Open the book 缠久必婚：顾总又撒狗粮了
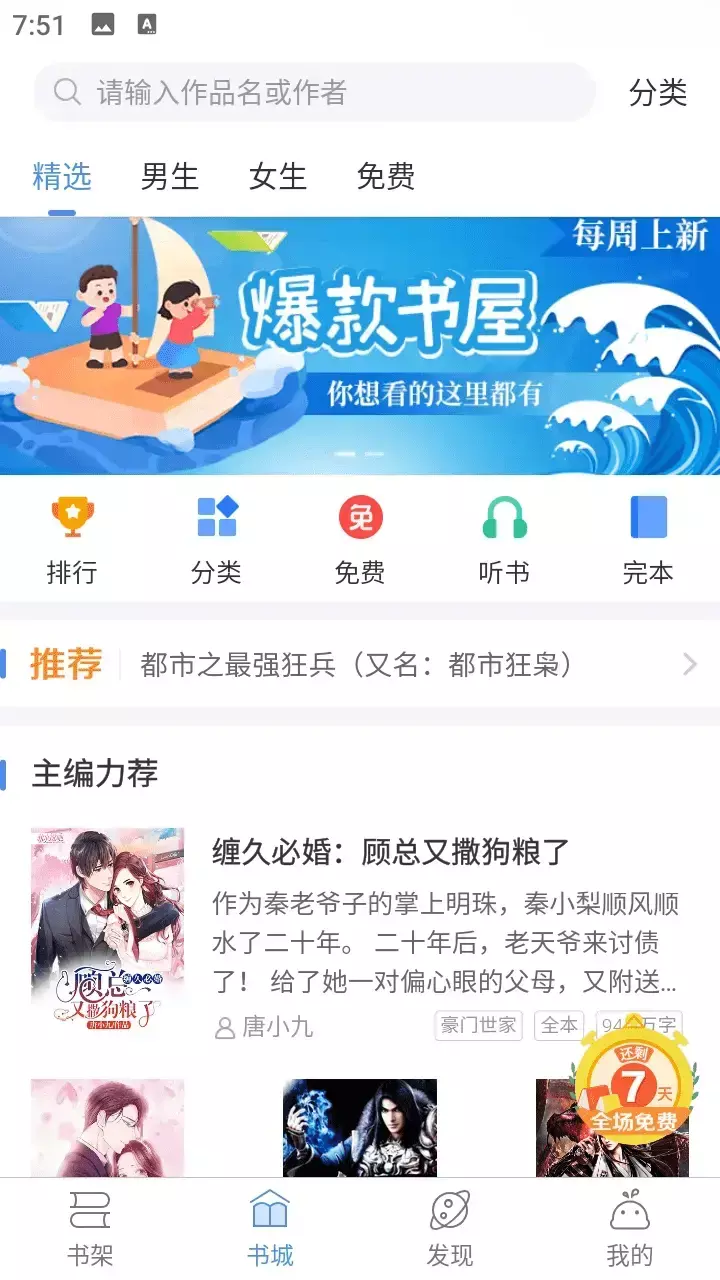The height and width of the screenshot is (1280, 720). (390, 853)
